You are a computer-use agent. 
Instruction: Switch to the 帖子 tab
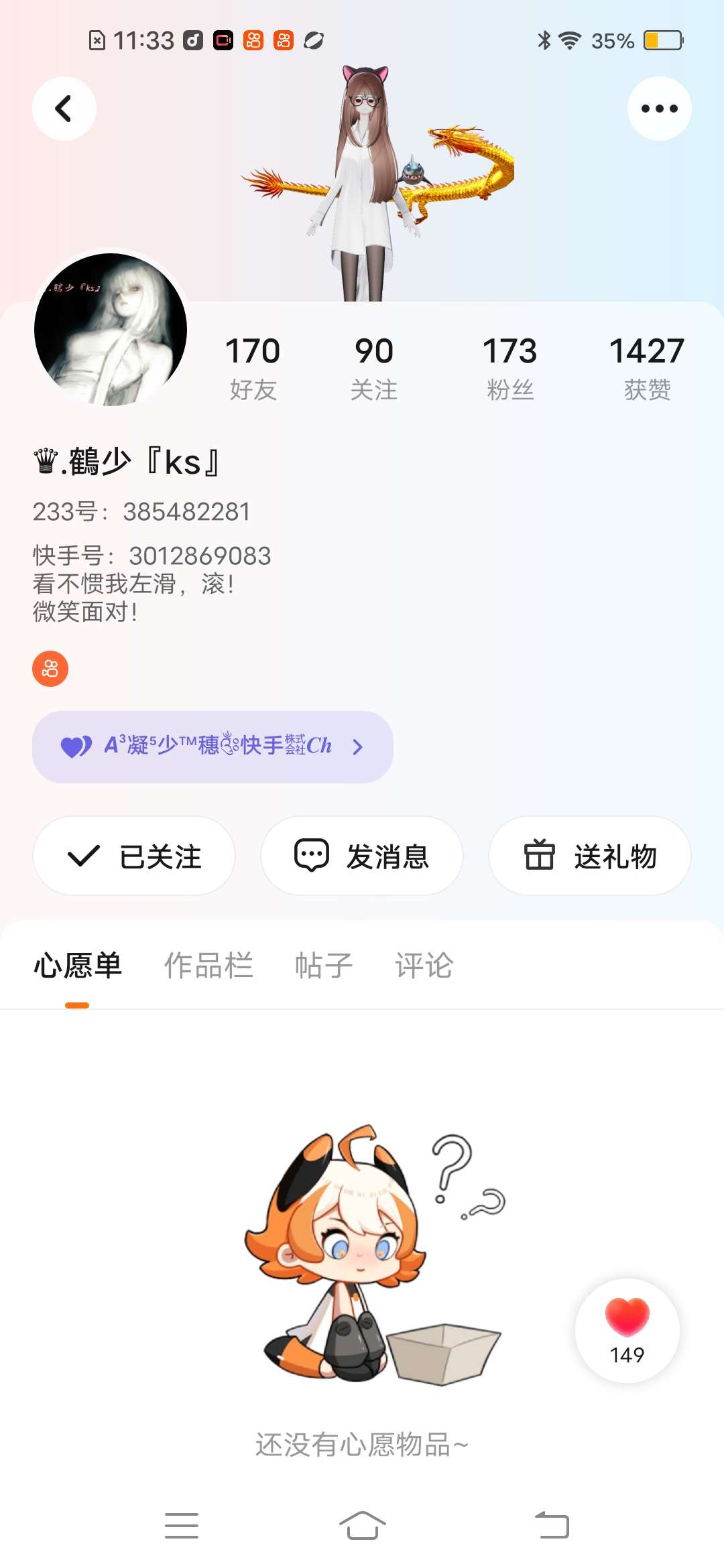tap(324, 966)
